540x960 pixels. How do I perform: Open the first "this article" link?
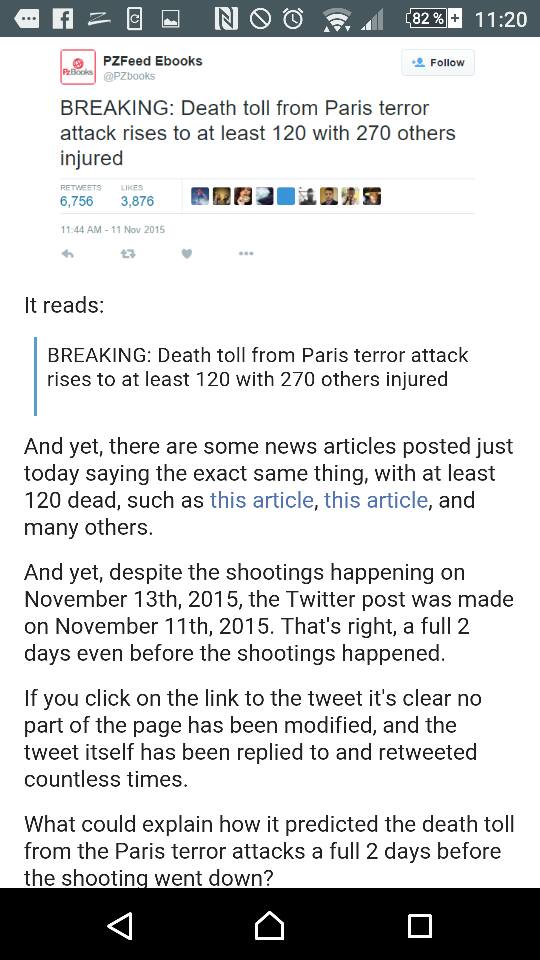point(261,500)
